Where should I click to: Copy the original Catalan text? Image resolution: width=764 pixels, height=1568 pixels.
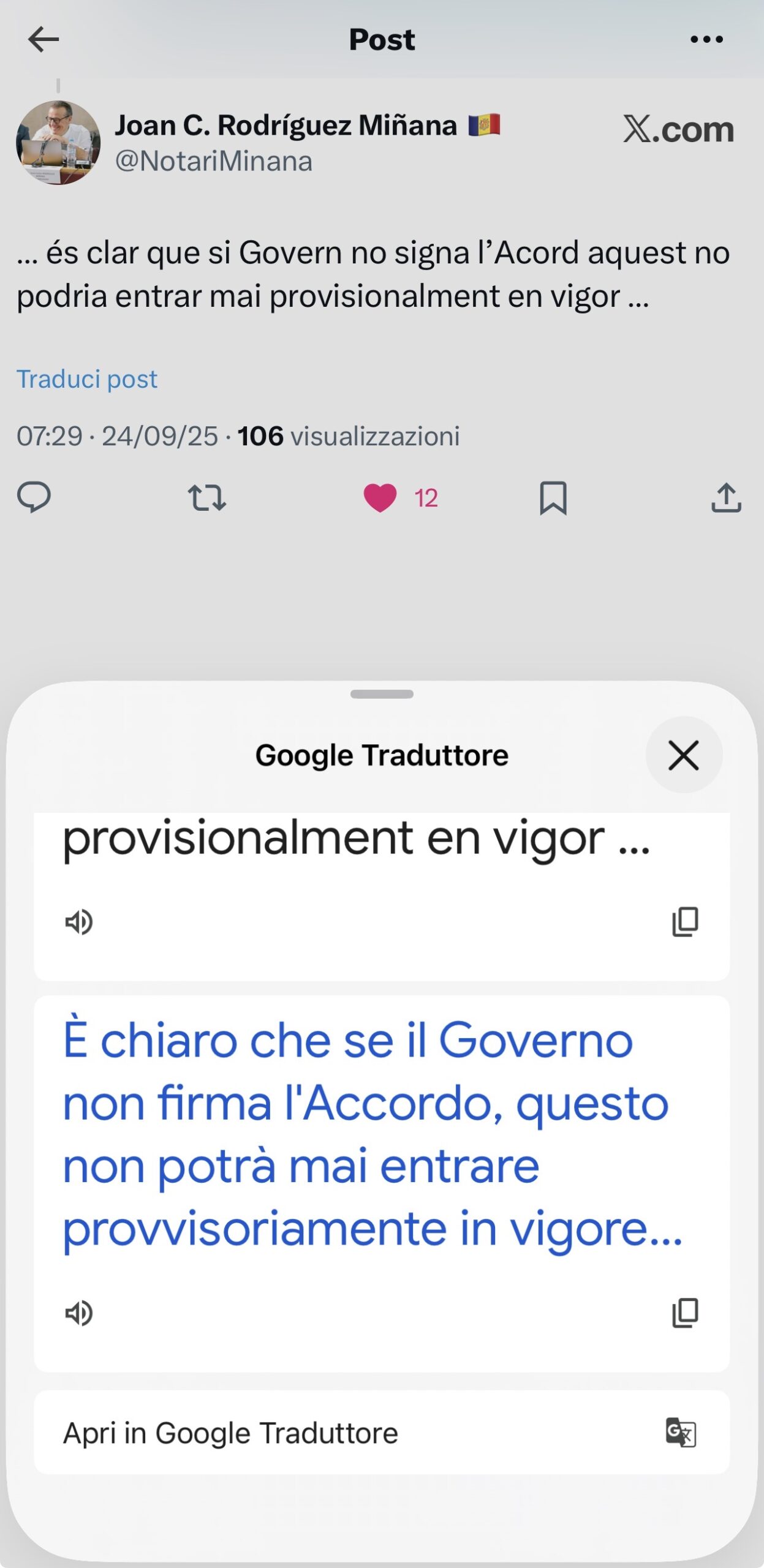click(x=686, y=922)
